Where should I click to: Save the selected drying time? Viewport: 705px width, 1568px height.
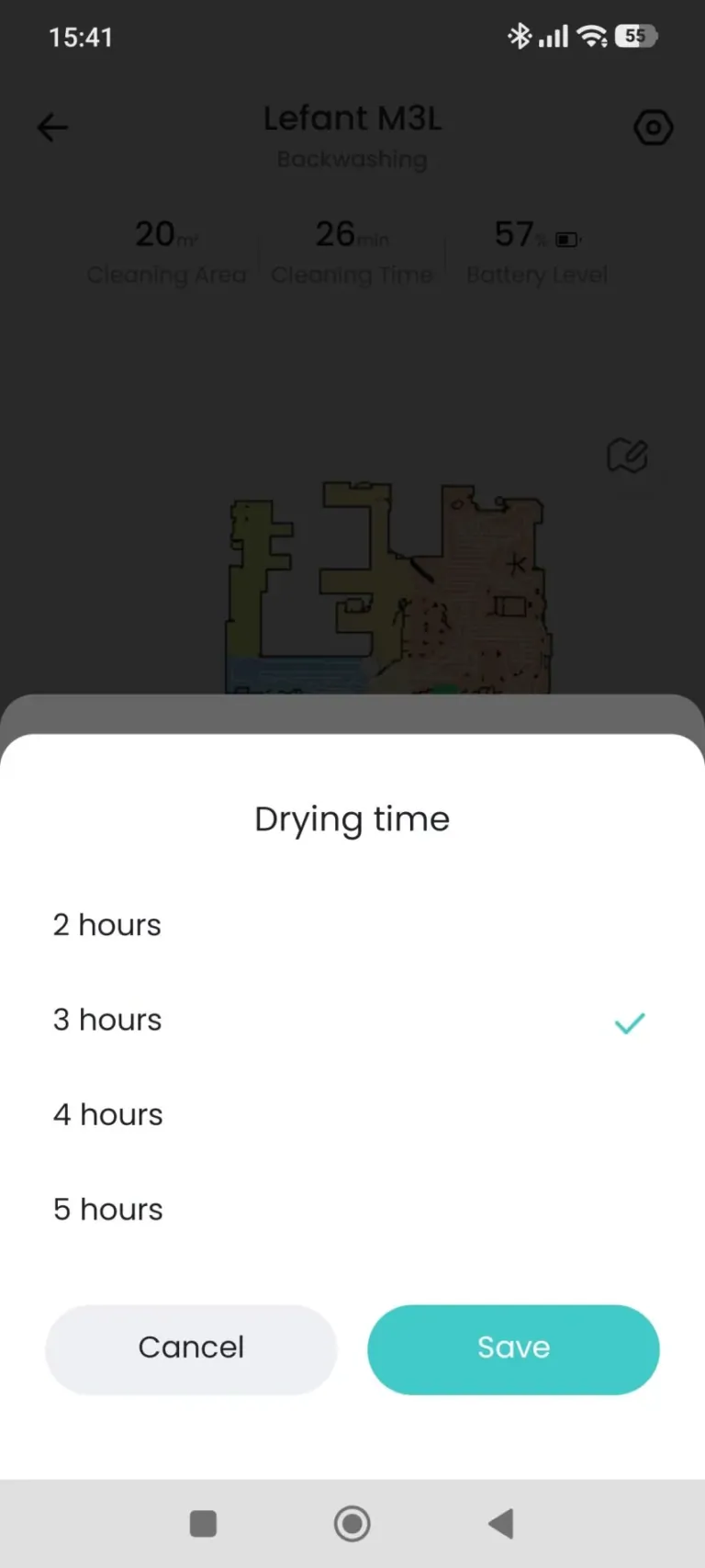(513, 1348)
